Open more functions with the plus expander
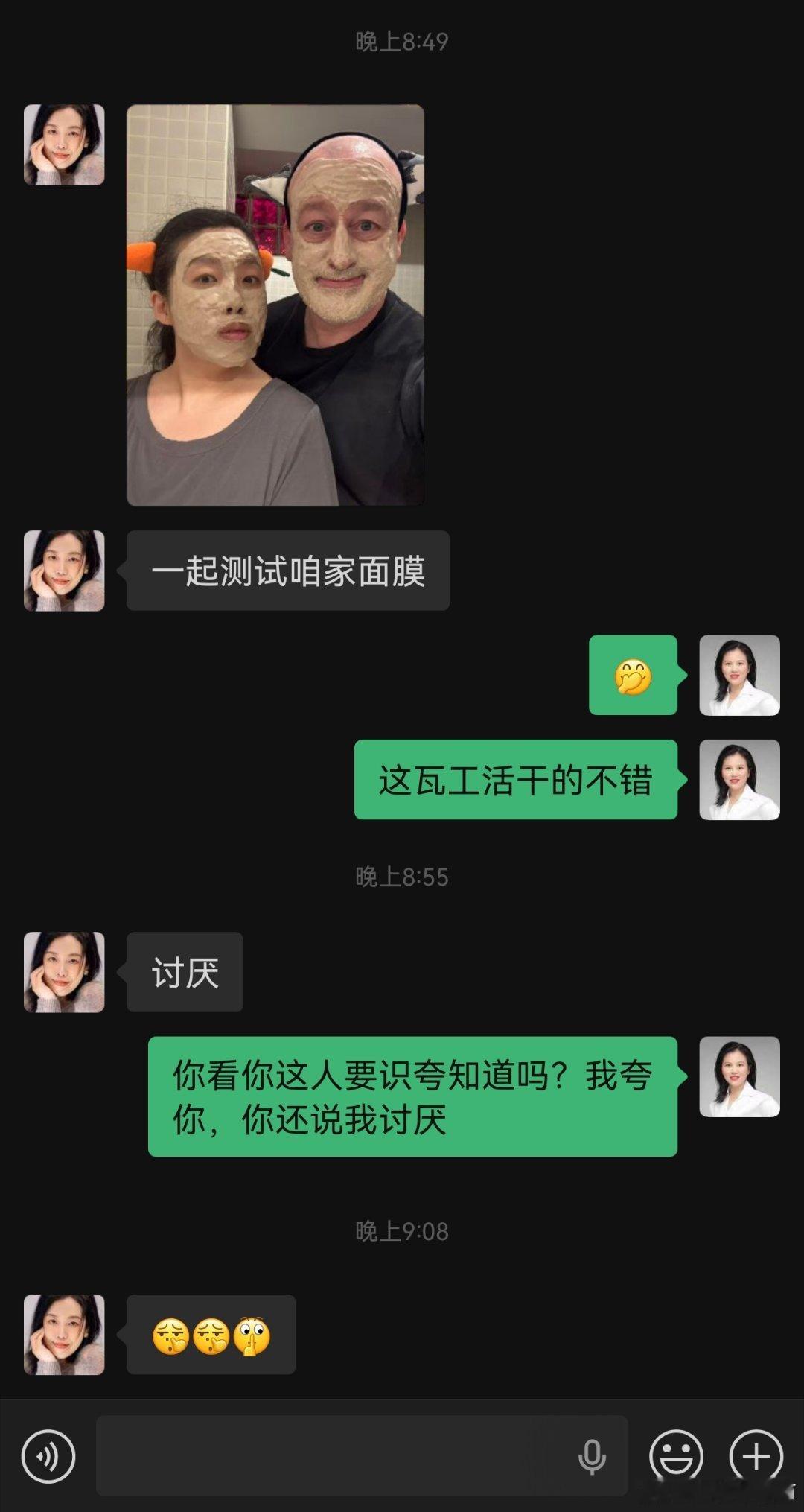This screenshot has width=804, height=1512. (757, 1458)
